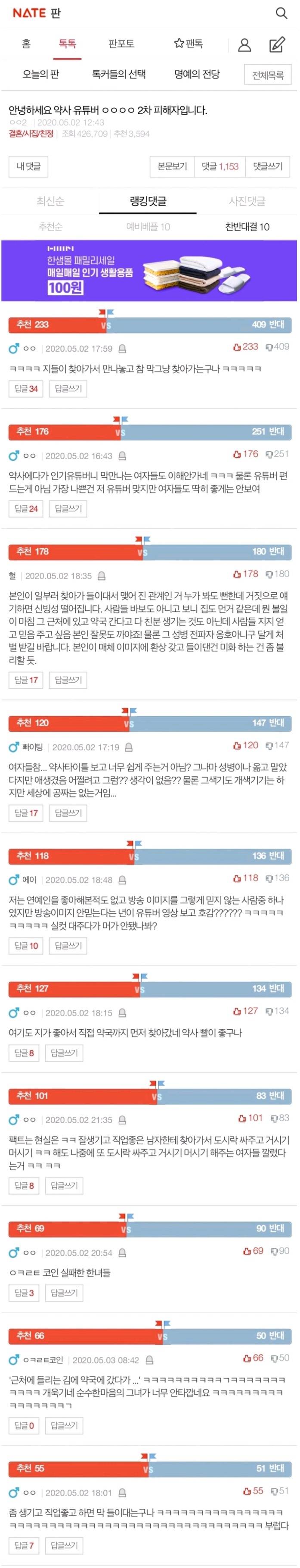Select 톡커들의 선택 section
The image size is (300, 1568).
pos(118,74)
